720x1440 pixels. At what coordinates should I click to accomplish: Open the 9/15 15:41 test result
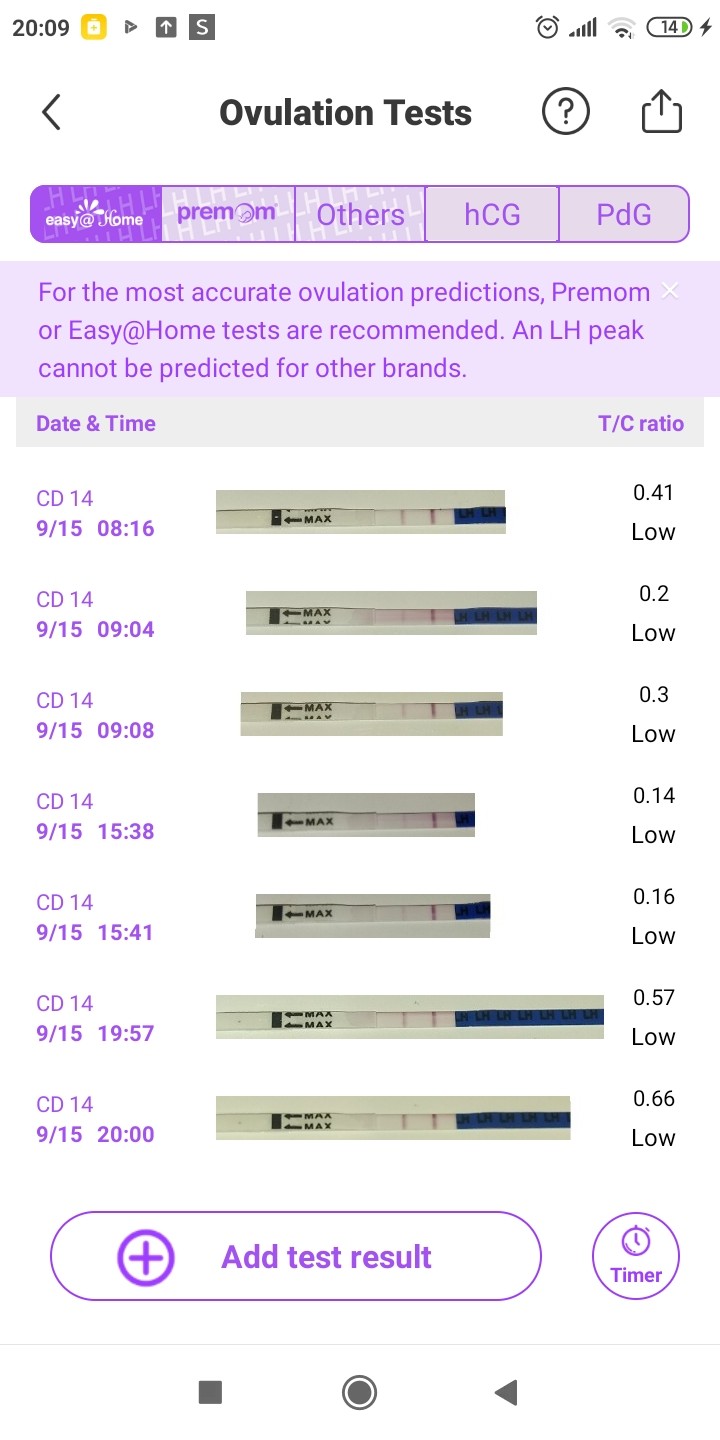pos(360,917)
